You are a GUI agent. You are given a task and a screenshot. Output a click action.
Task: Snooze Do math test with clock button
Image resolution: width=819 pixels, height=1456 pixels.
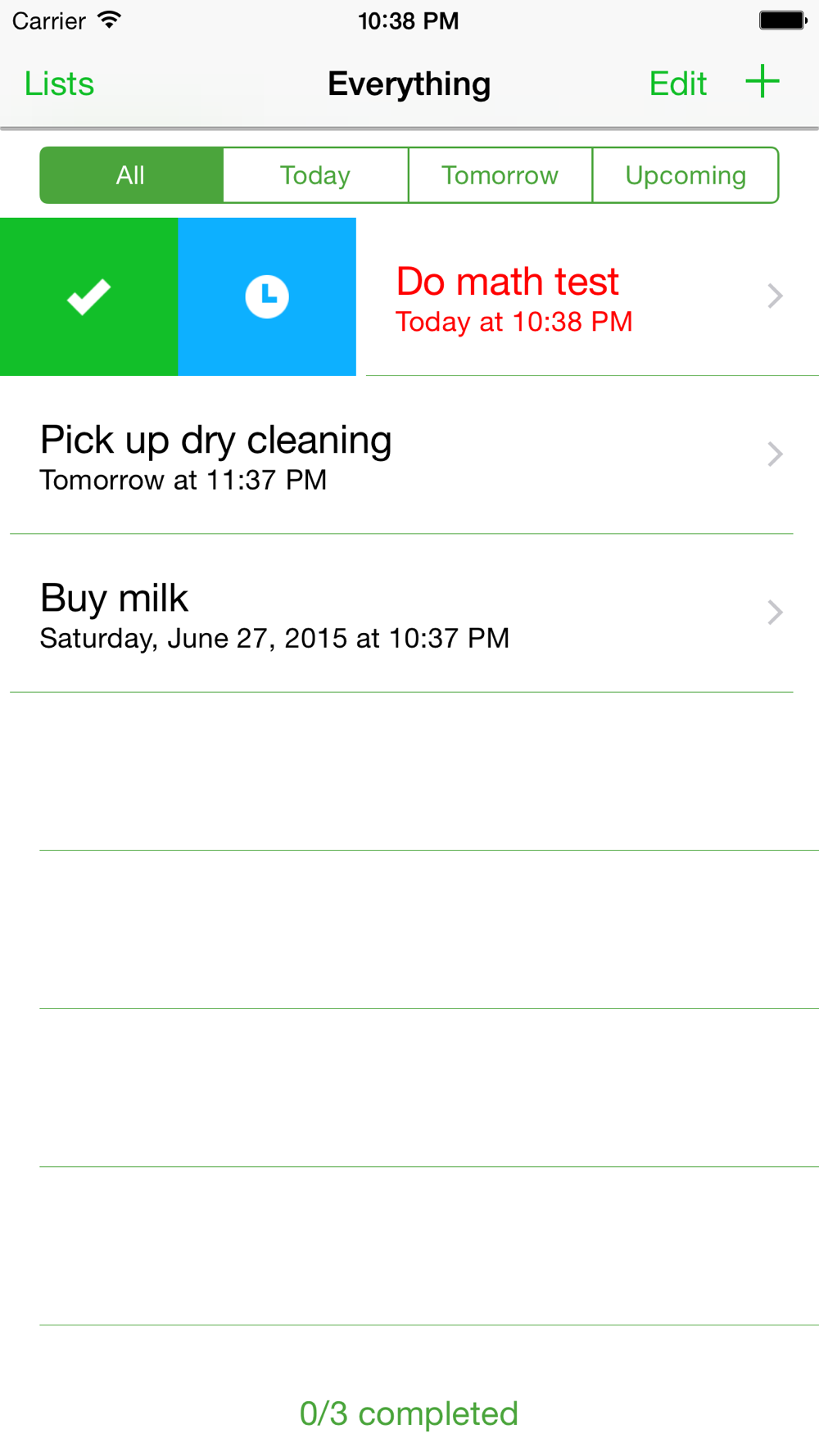[267, 296]
